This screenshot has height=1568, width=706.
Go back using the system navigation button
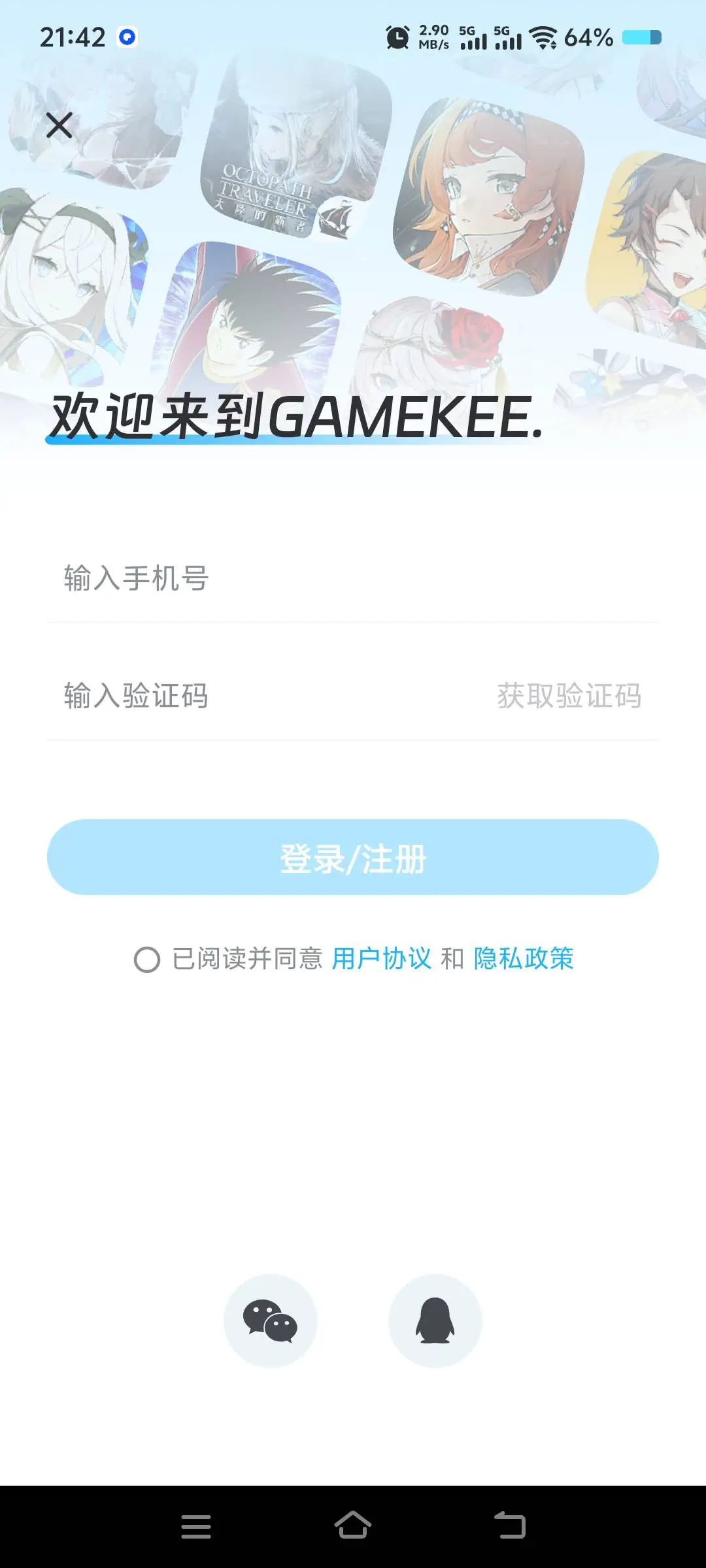coord(510,1526)
